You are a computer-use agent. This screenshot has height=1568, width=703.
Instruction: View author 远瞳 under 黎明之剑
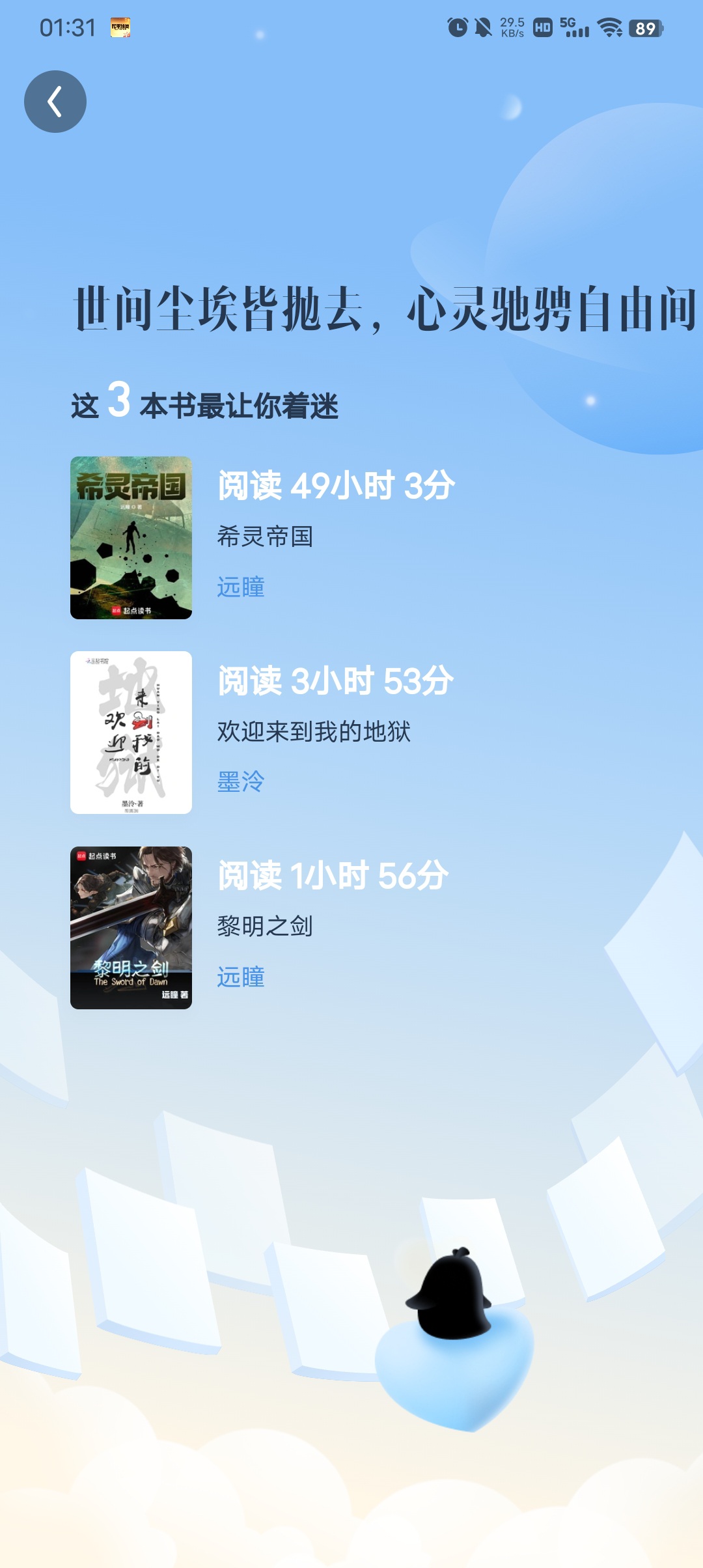pos(241,977)
